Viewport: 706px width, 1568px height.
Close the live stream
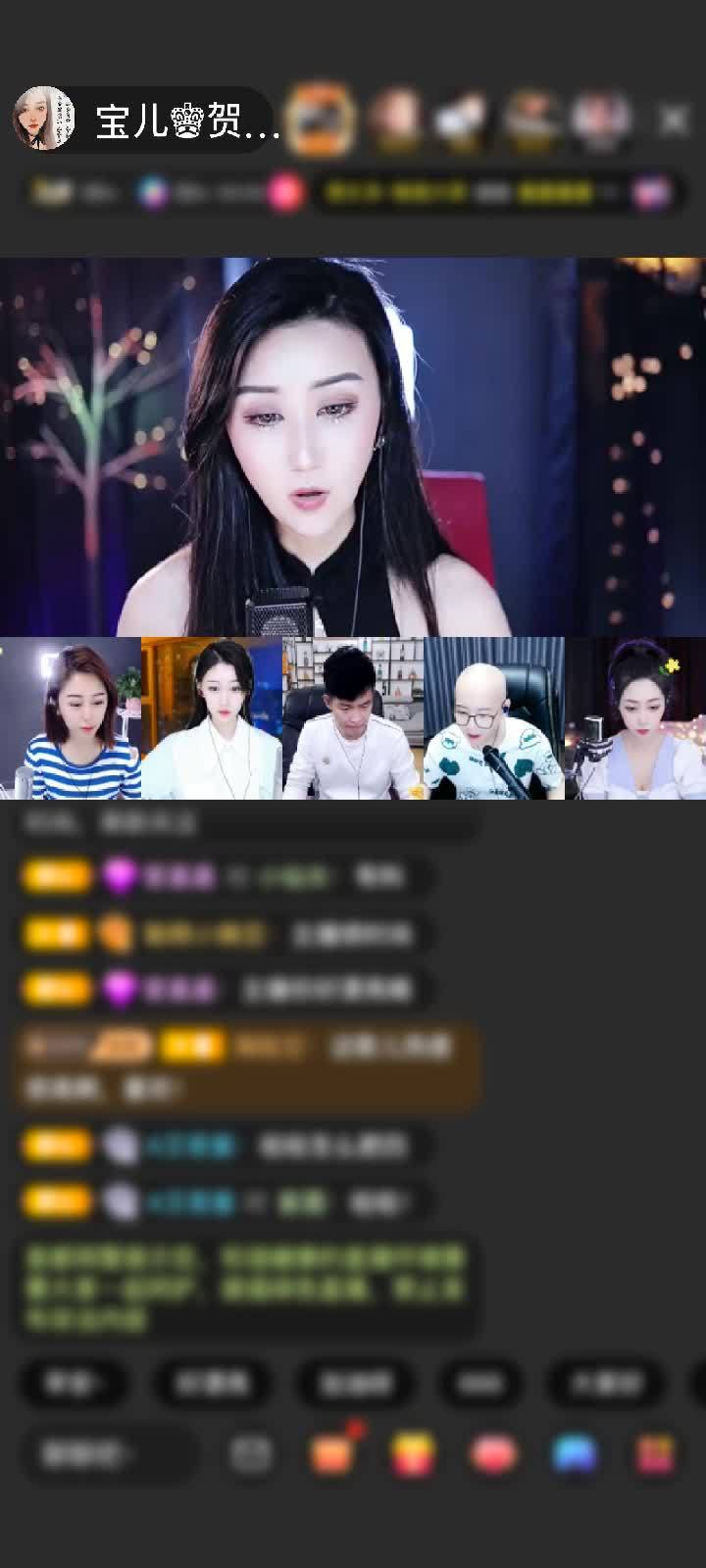click(674, 120)
